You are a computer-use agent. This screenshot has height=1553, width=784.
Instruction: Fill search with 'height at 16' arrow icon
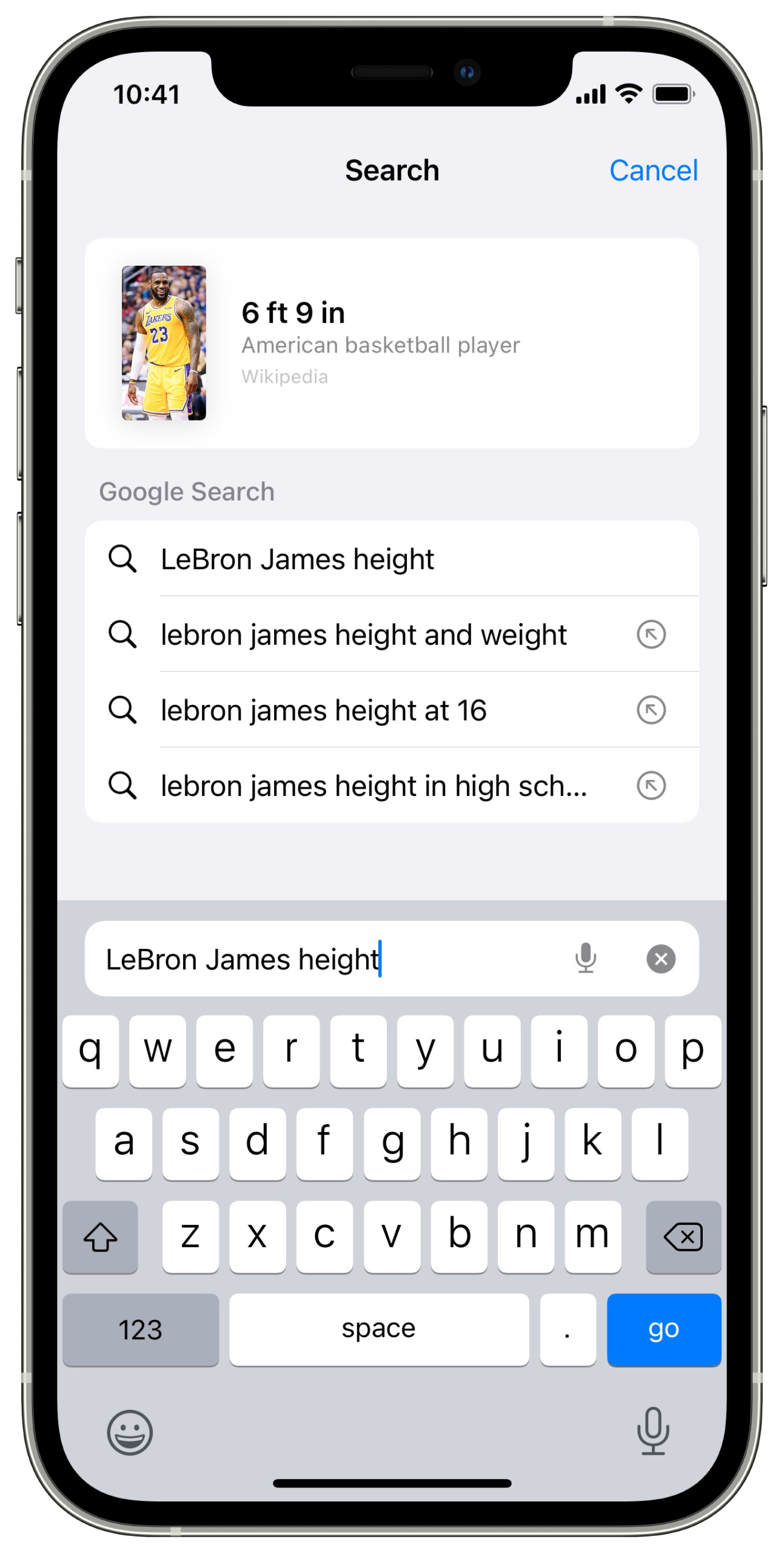pyautogui.click(x=651, y=710)
